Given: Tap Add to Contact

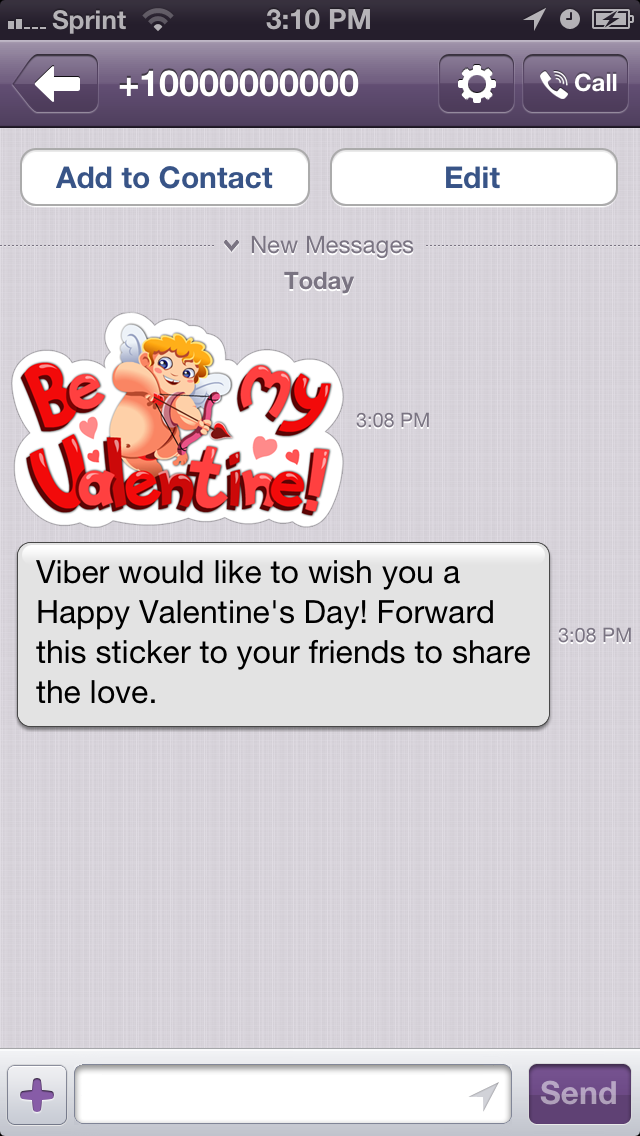Looking at the screenshot, I should (165, 178).
